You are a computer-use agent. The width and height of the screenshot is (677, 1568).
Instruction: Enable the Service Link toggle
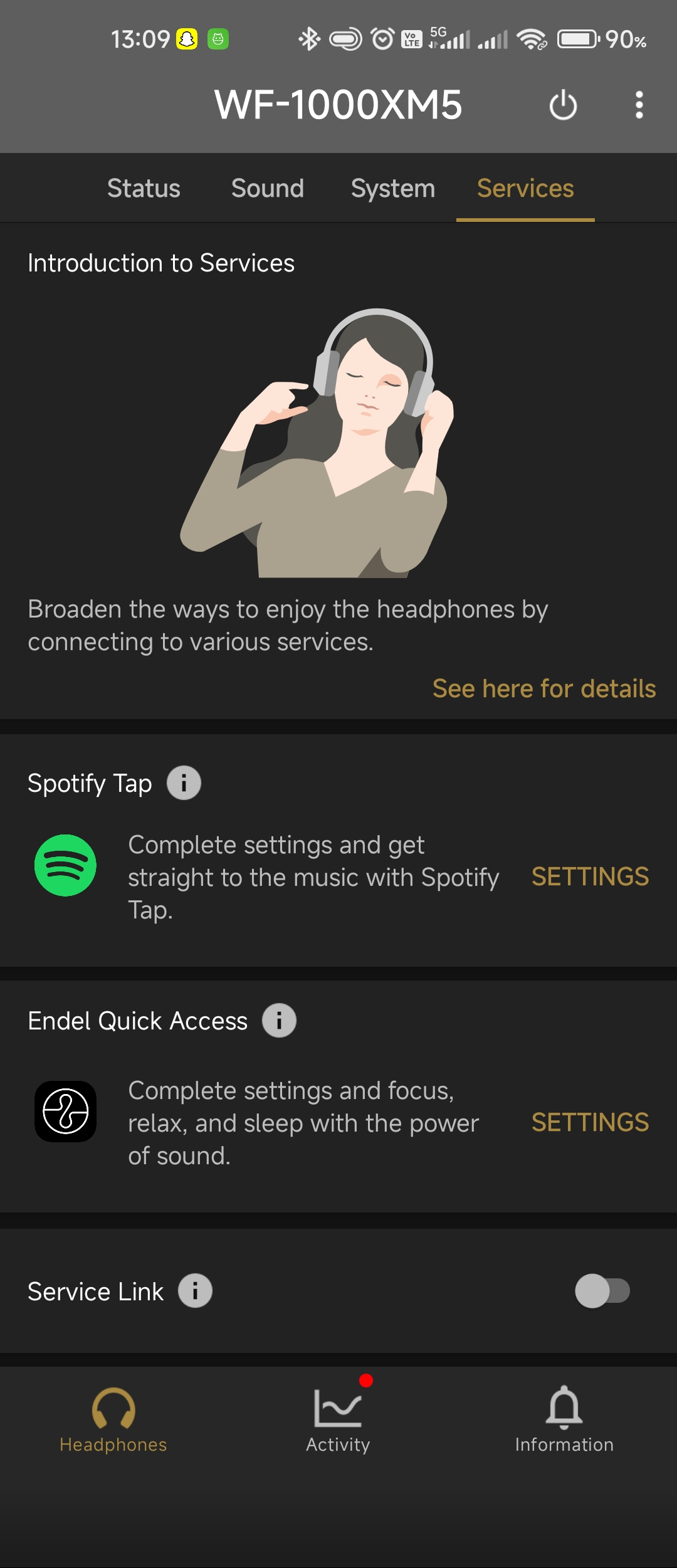[x=602, y=1291]
